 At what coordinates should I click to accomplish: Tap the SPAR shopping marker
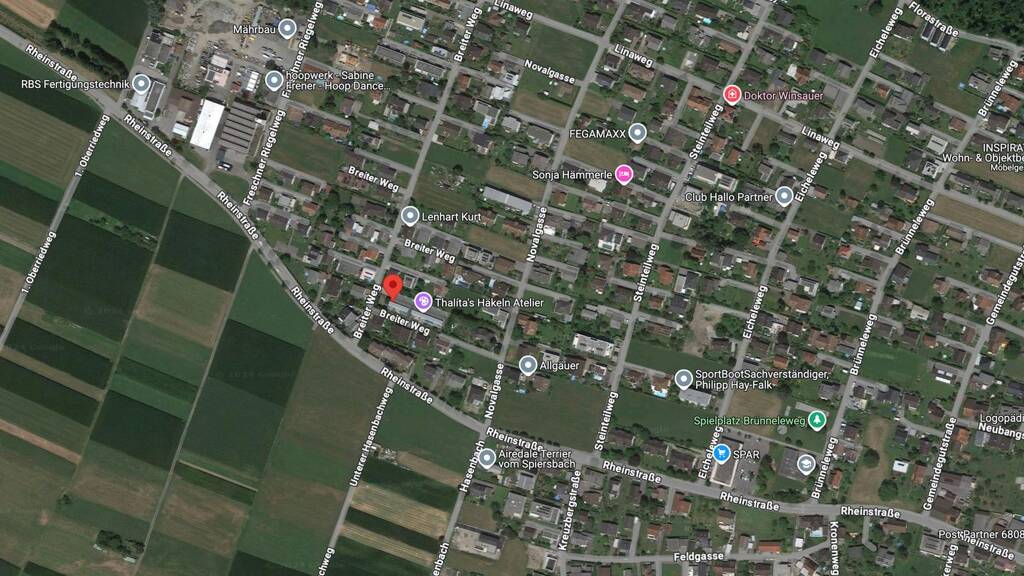coord(722,453)
